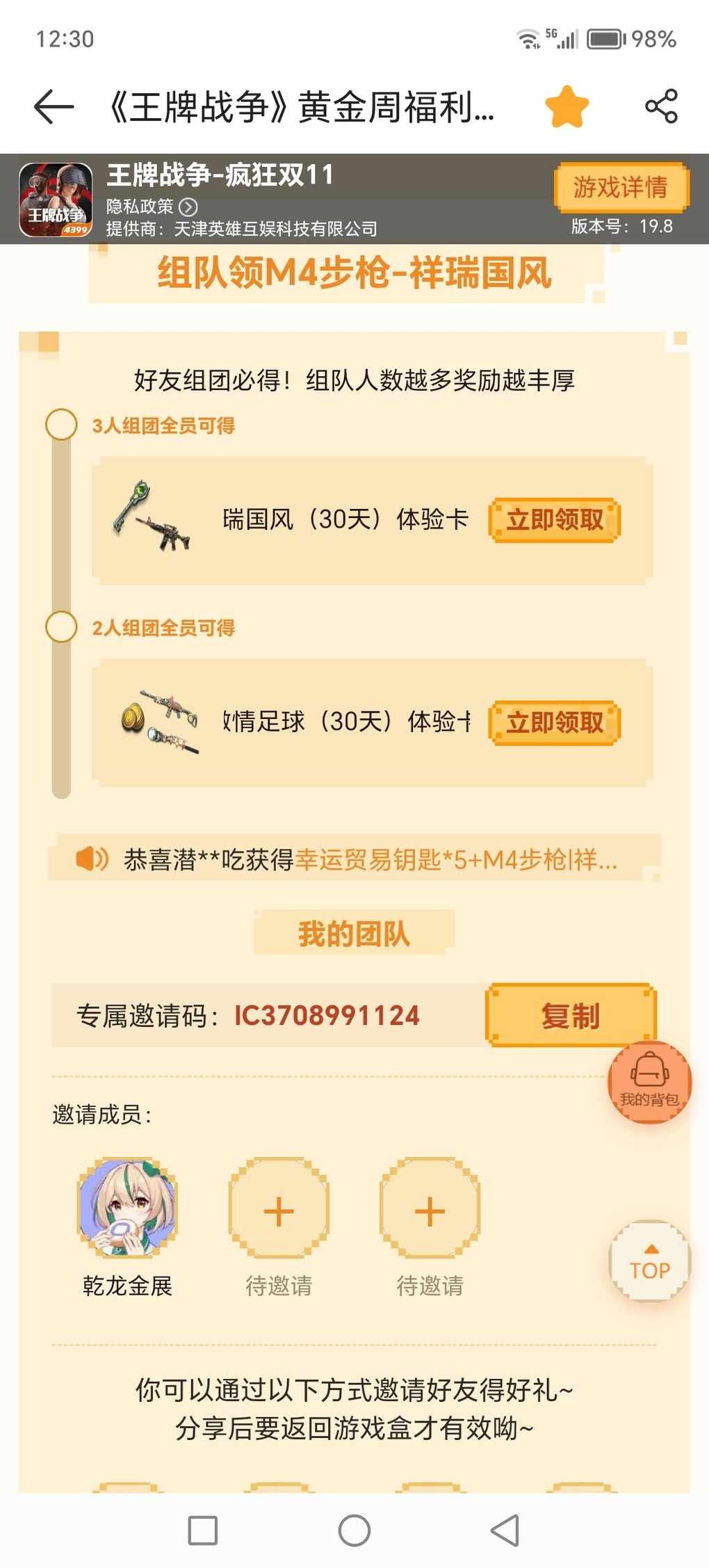The image size is (709, 1568).
Task: Open 乾龙金展's avatar
Action: click(127, 1208)
